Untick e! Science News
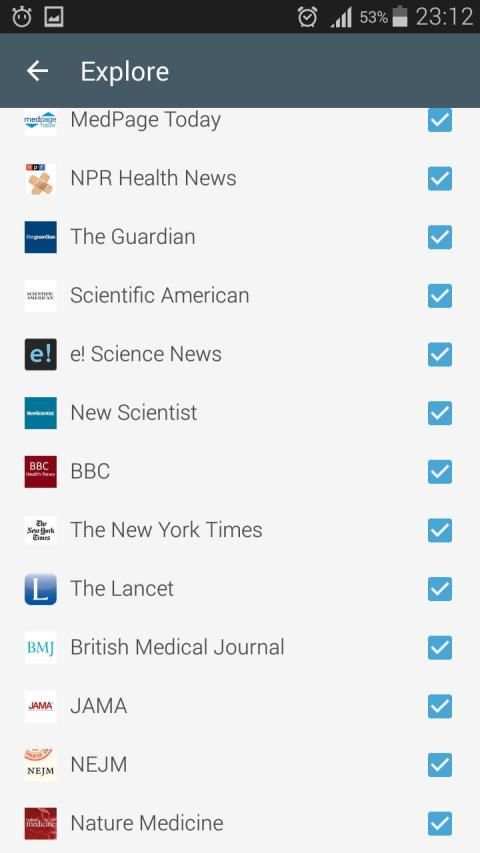Screen dimensions: 480x853 440,355
